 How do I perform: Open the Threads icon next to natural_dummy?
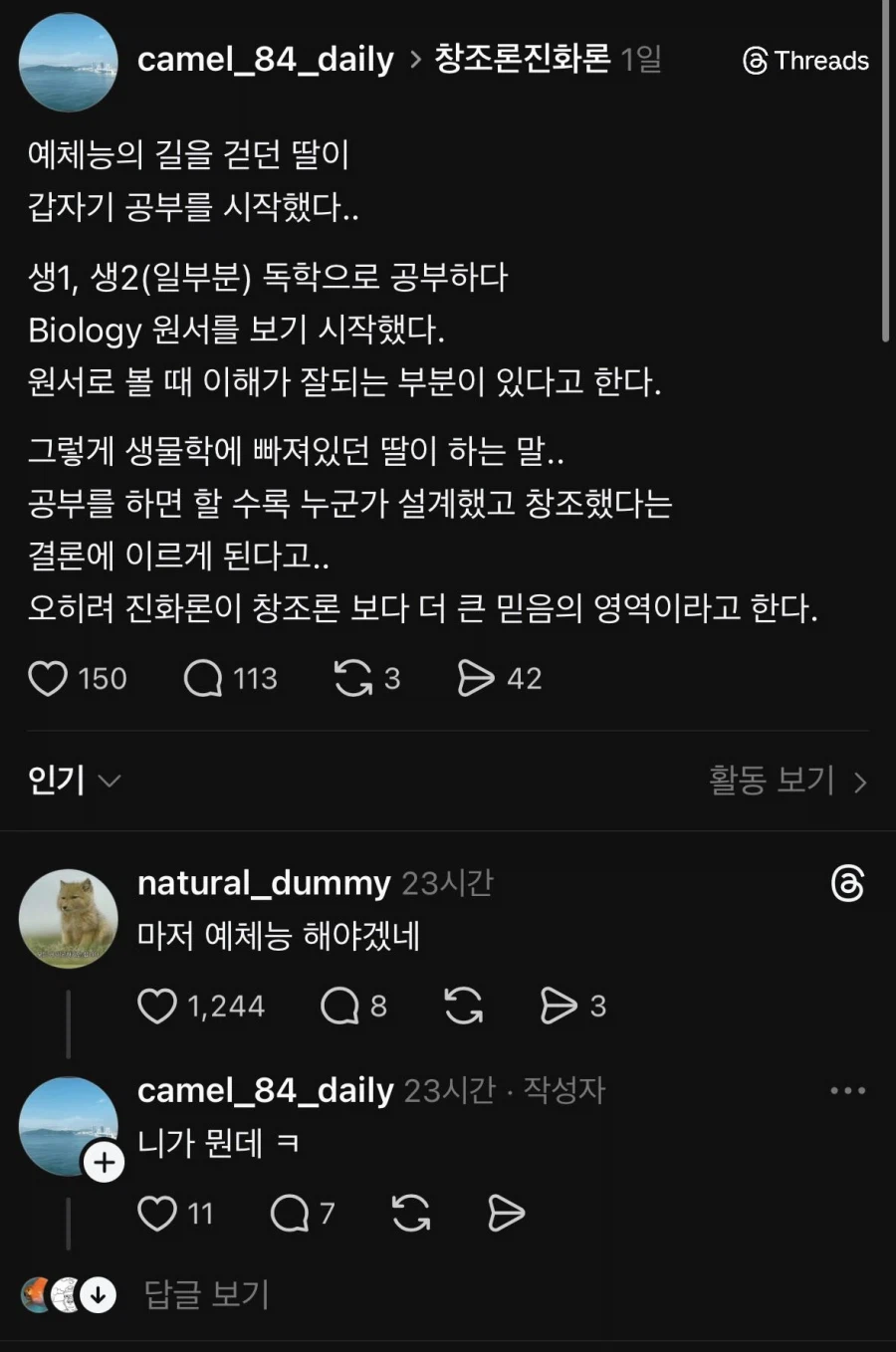pyautogui.click(x=847, y=884)
